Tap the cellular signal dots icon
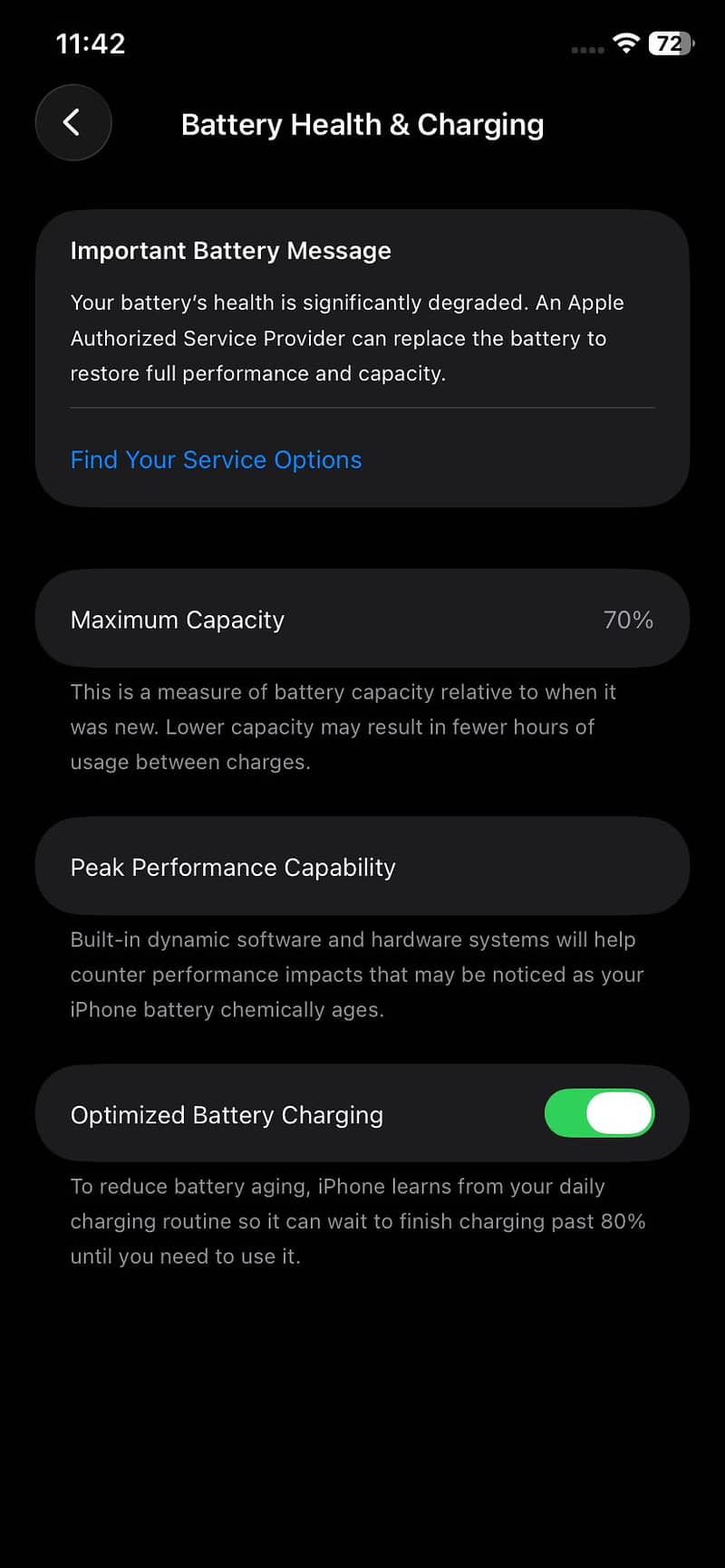The width and height of the screenshot is (725, 1568). coord(585,50)
